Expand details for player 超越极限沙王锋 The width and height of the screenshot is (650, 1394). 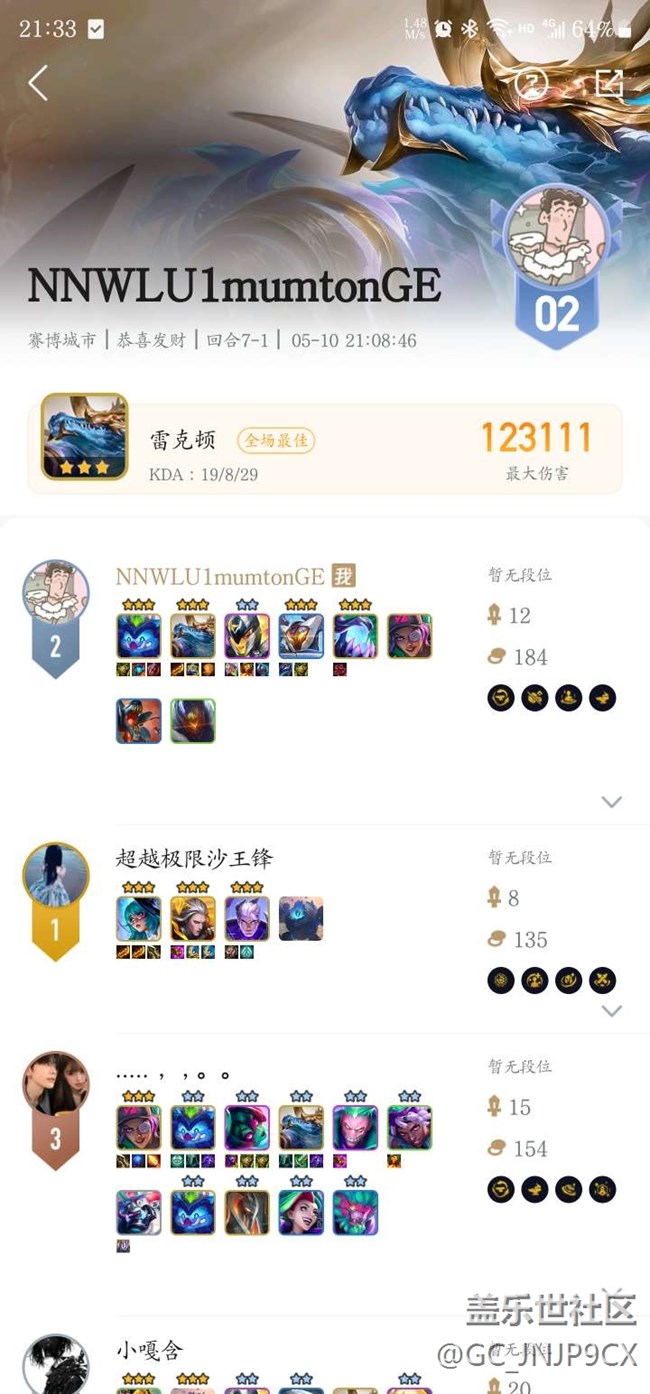click(x=612, y=1011)
